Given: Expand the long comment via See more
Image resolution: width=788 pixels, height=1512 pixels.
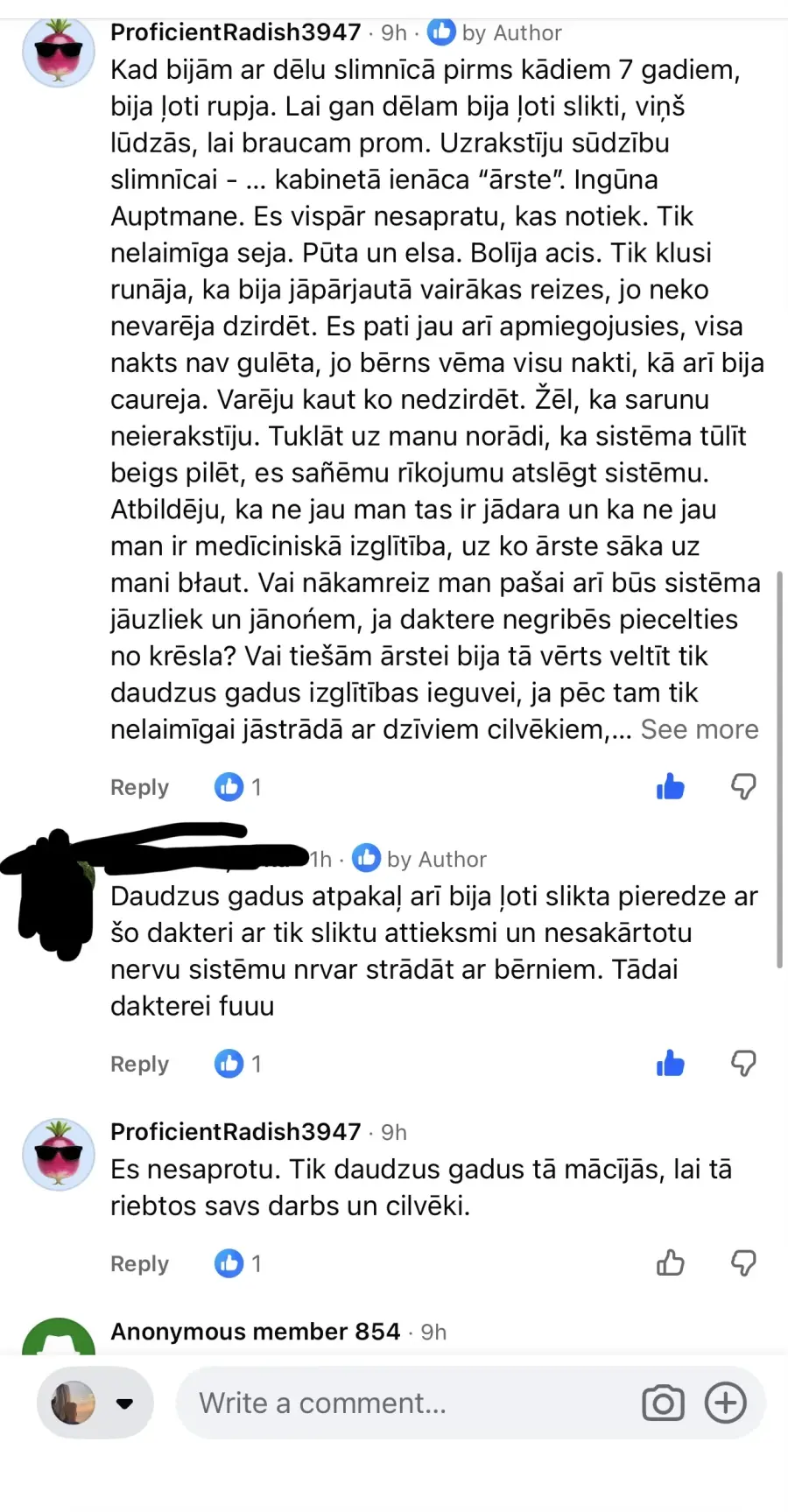Looking at the screenshot, I should (x=700, y=729).
